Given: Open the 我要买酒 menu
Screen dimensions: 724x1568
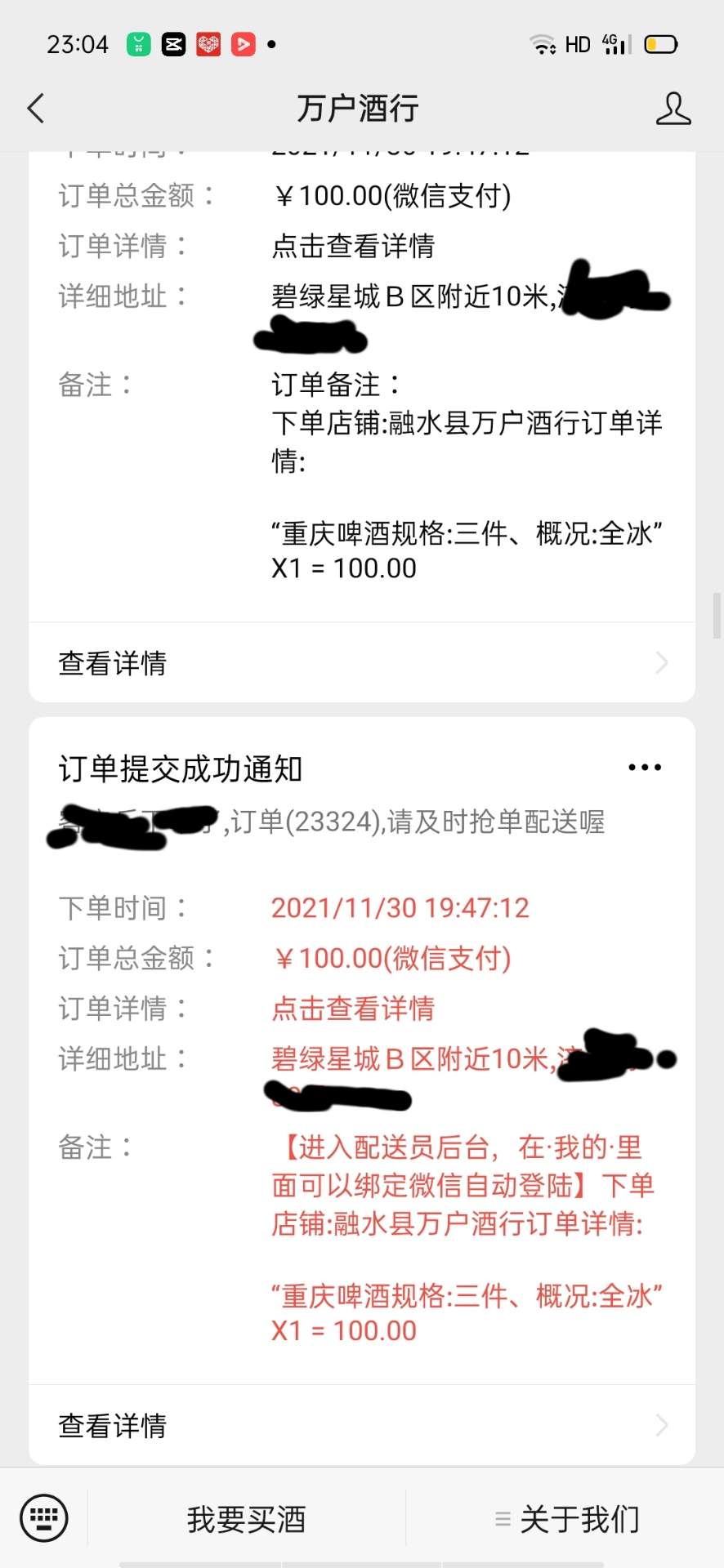Looking at the screenshot, I should (x=246, y=1519).
